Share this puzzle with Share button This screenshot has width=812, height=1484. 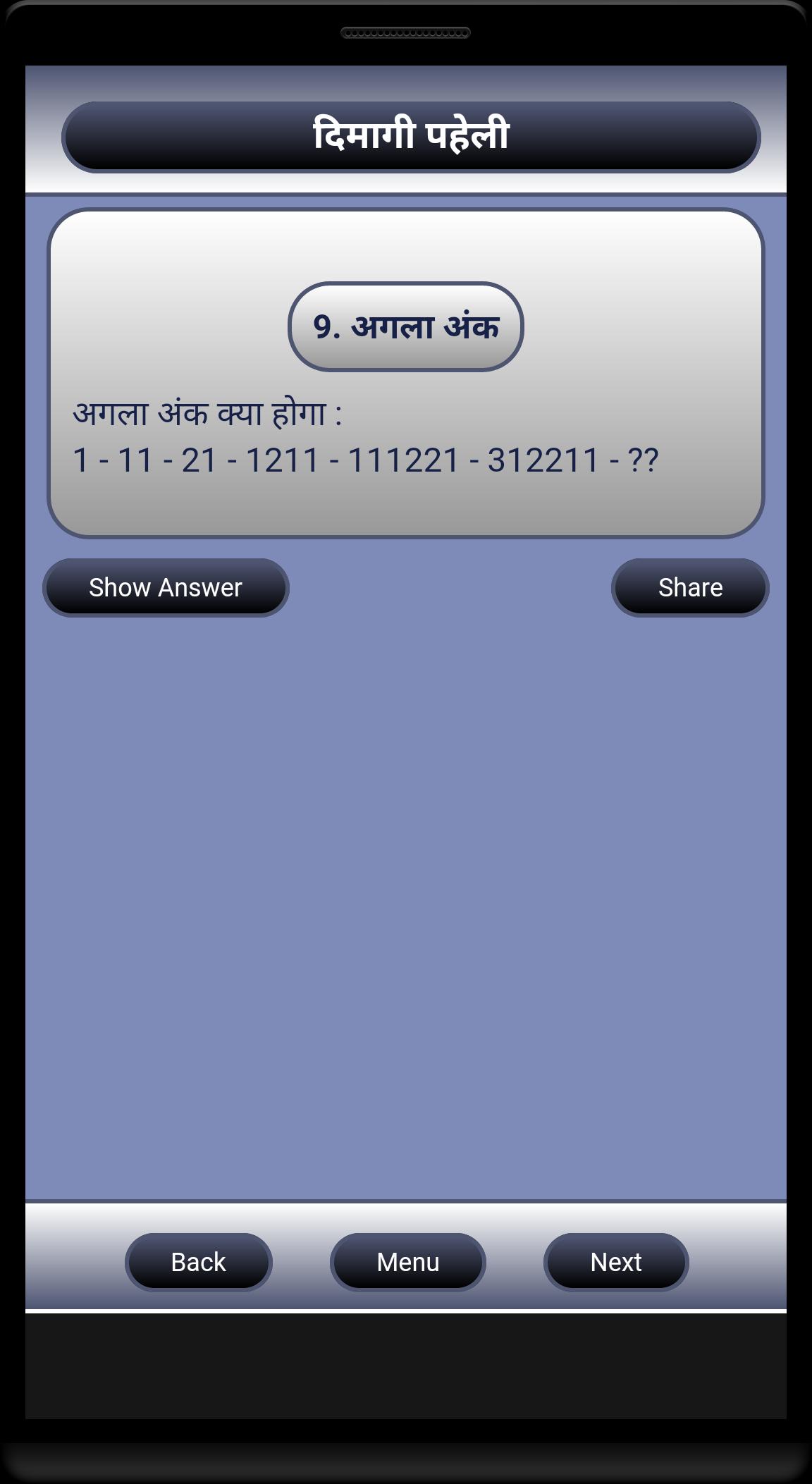(689, 587)
